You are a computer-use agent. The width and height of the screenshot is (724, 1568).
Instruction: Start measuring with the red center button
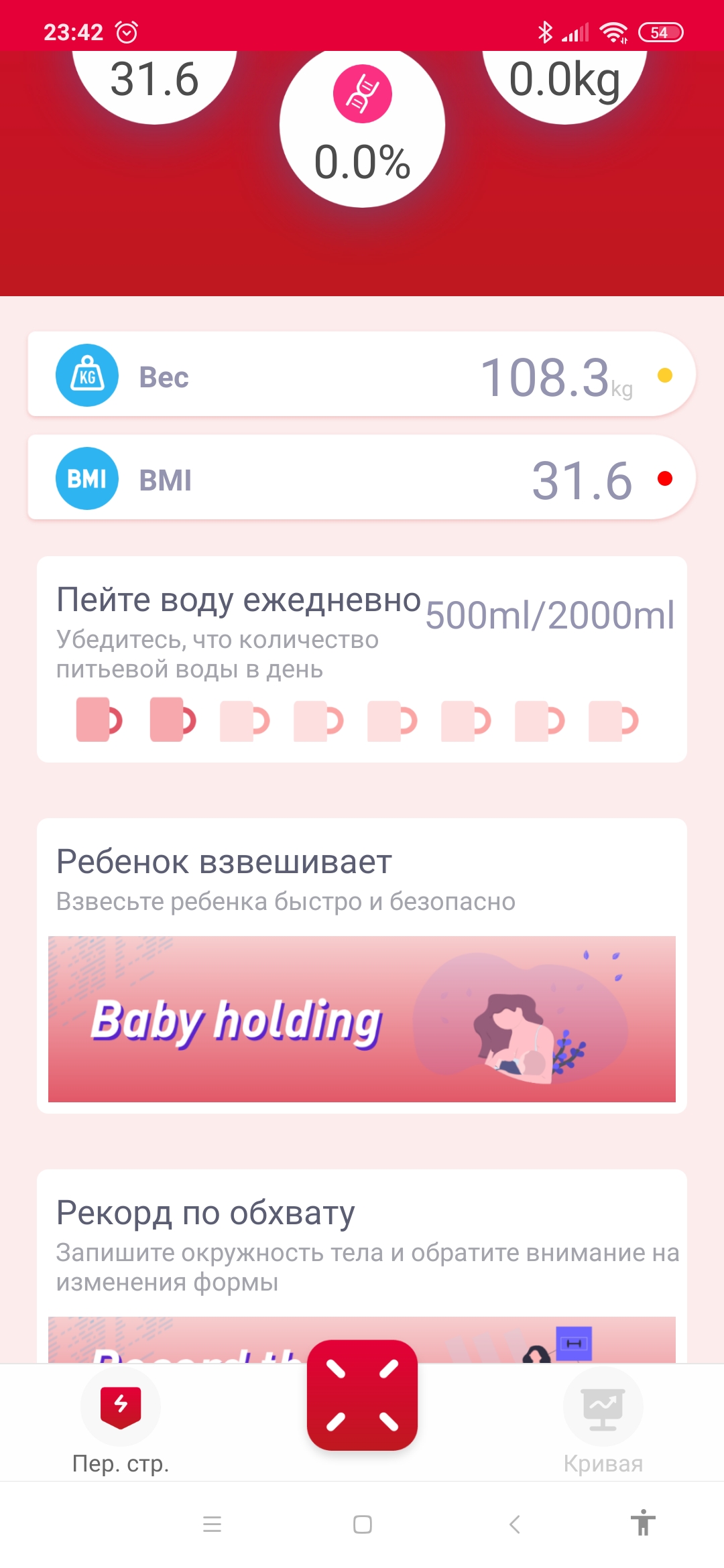(x=362, y=1395)
